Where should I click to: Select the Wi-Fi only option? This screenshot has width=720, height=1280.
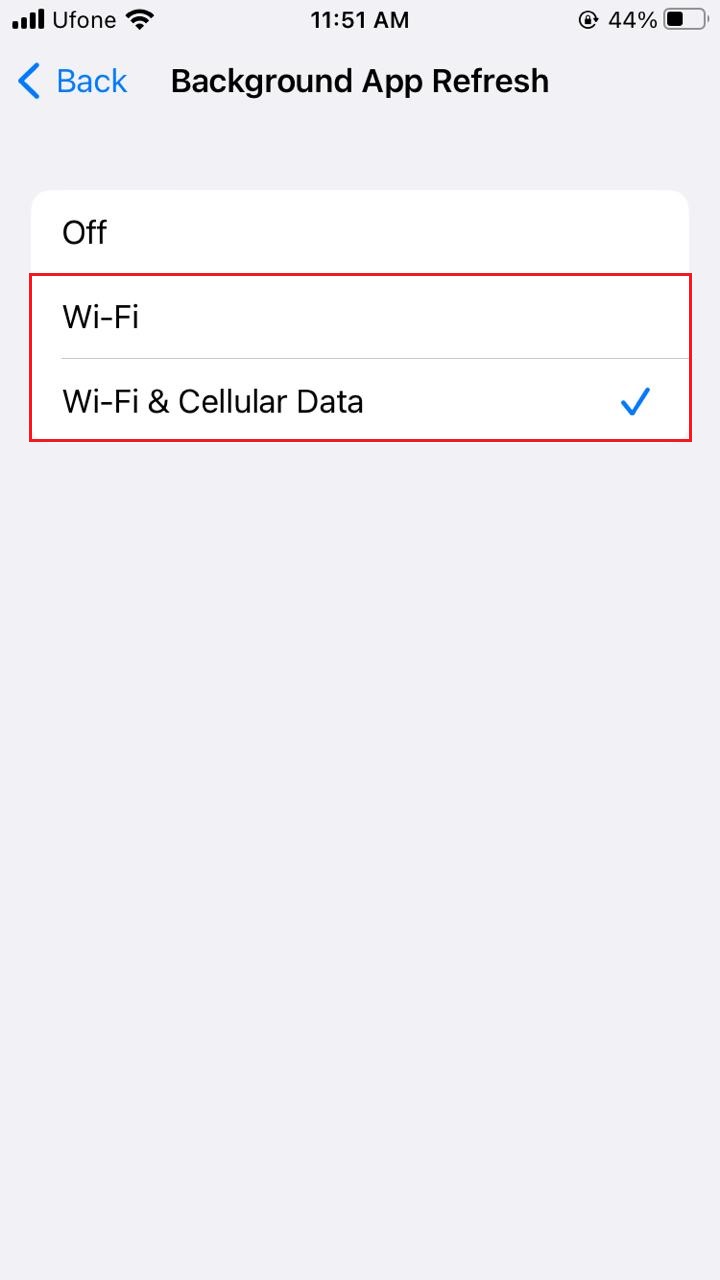coord(360,317)
